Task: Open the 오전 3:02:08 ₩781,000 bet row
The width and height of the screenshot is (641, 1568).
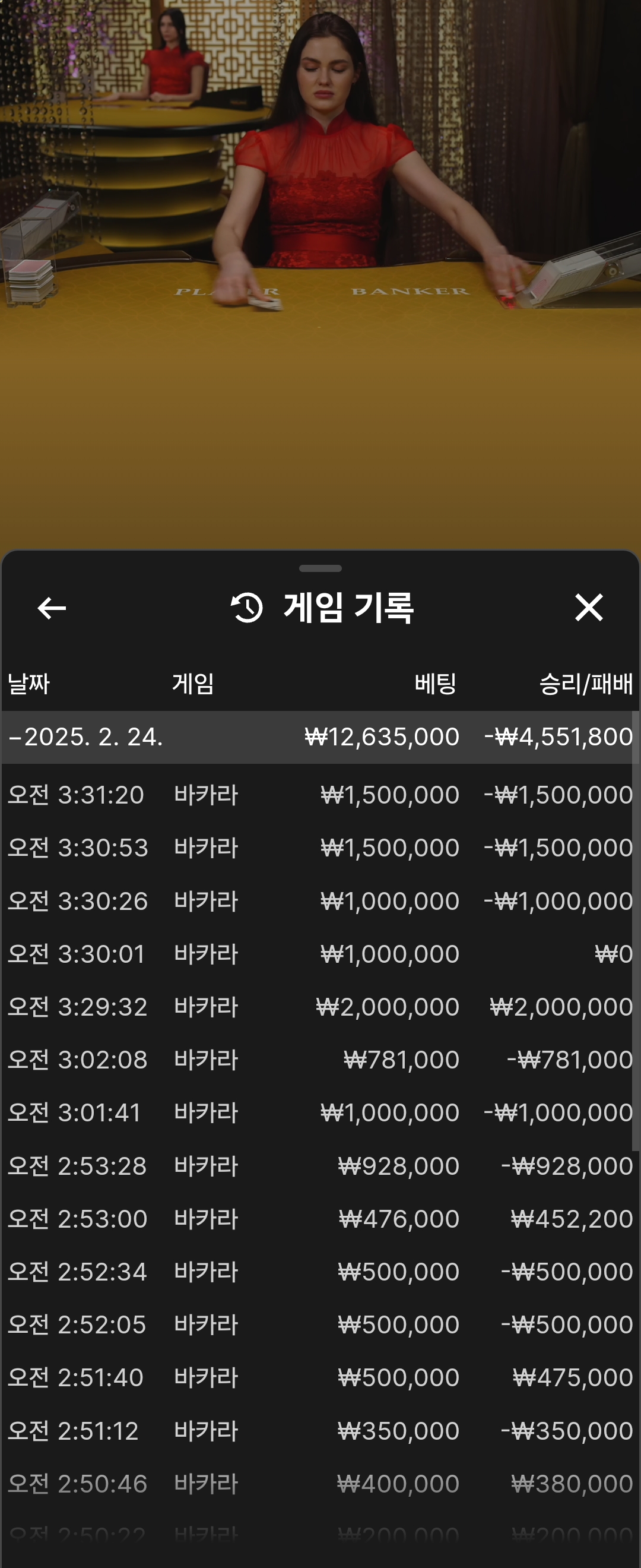Action: (320, 1059)
